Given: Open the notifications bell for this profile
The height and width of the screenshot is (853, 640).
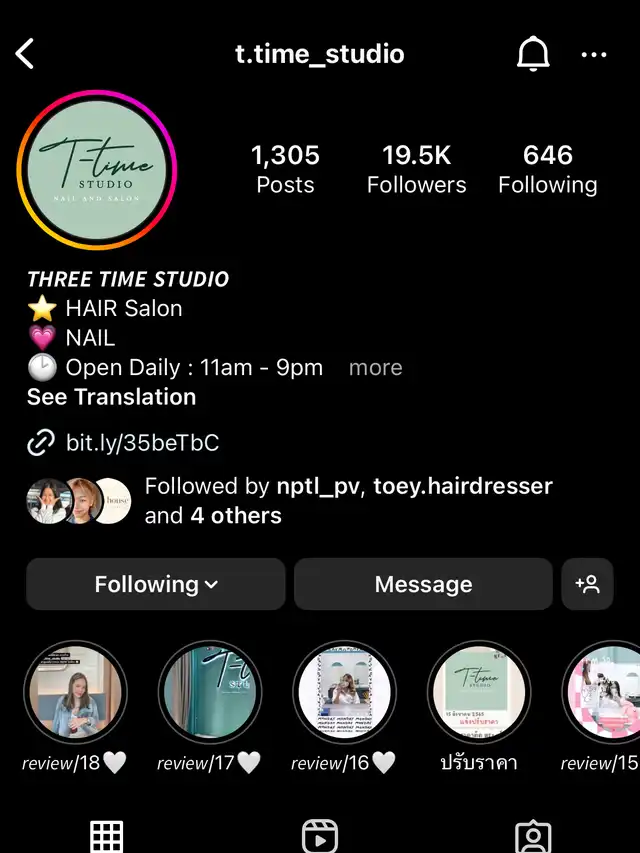Looking at the screenshot, I should point(533,54).
